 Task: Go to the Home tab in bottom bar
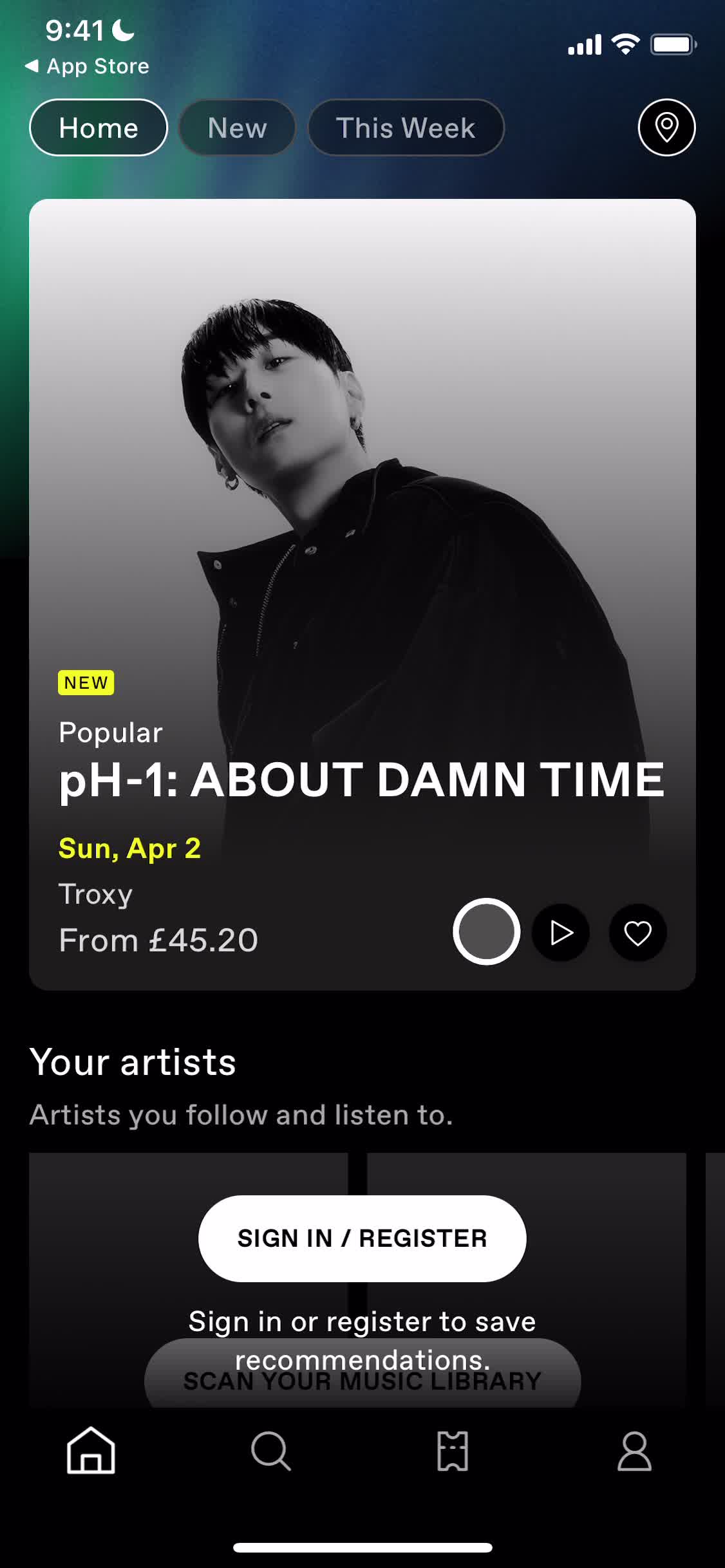coord(91,1451)
